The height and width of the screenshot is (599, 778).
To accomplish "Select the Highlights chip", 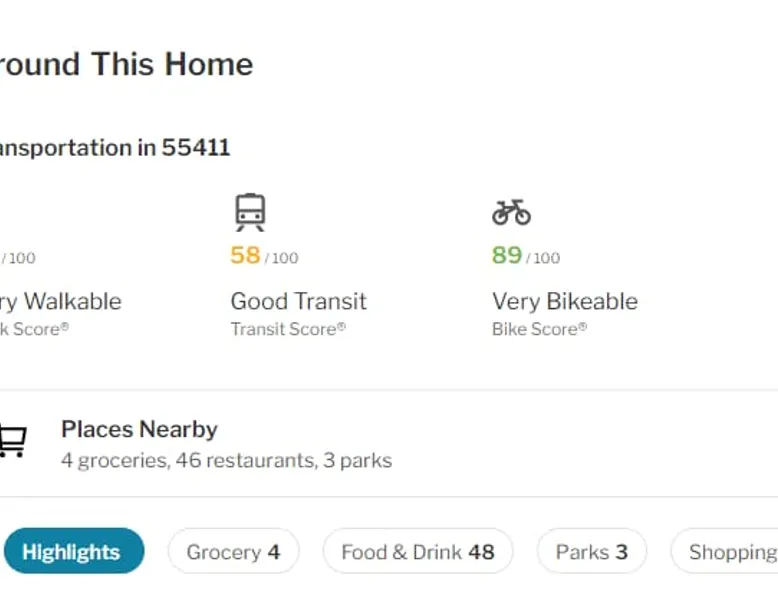I will [x=72, y=551].
